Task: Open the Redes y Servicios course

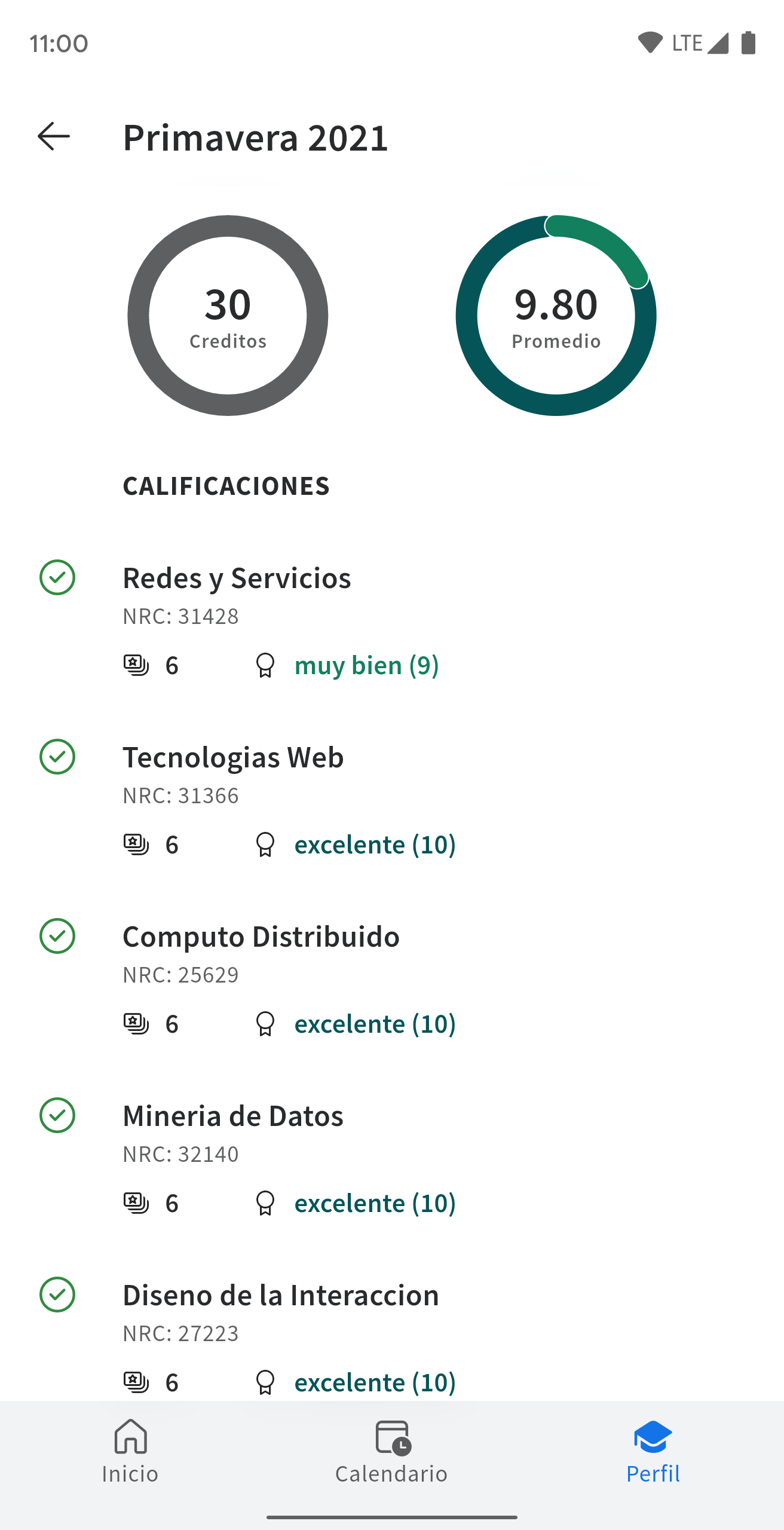Action: (392, 620)
